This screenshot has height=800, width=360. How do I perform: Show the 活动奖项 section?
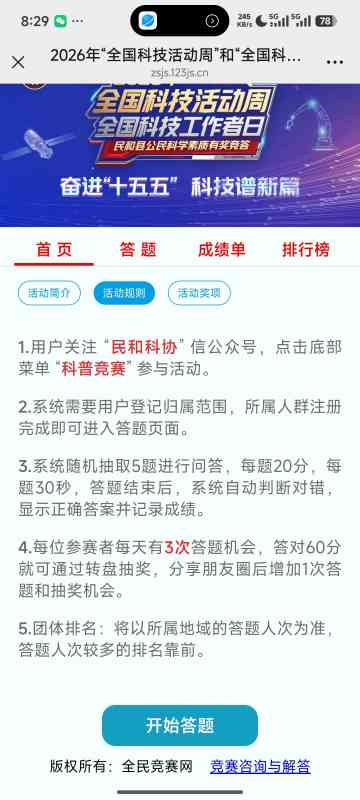click(x=199, y=293)
